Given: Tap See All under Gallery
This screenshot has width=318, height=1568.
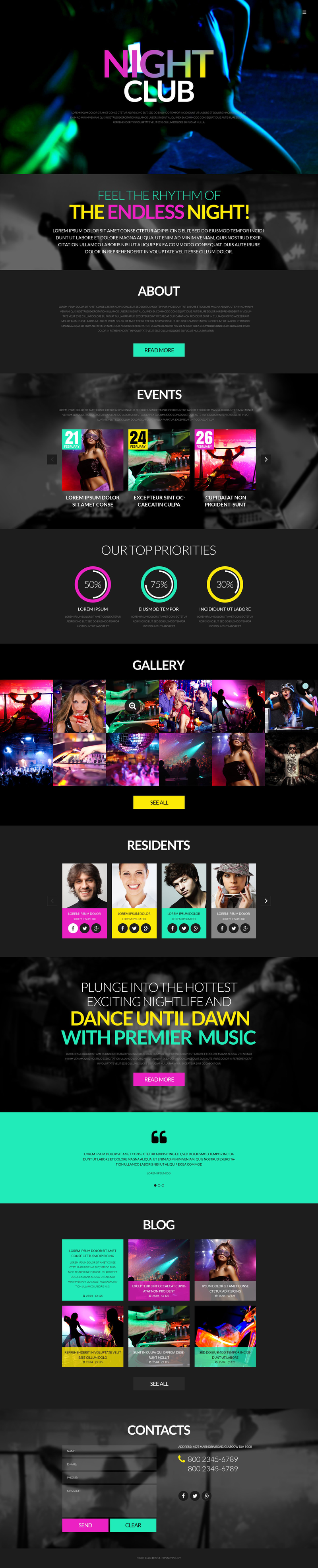Looking at the screenshot, I should click(159, 802).
